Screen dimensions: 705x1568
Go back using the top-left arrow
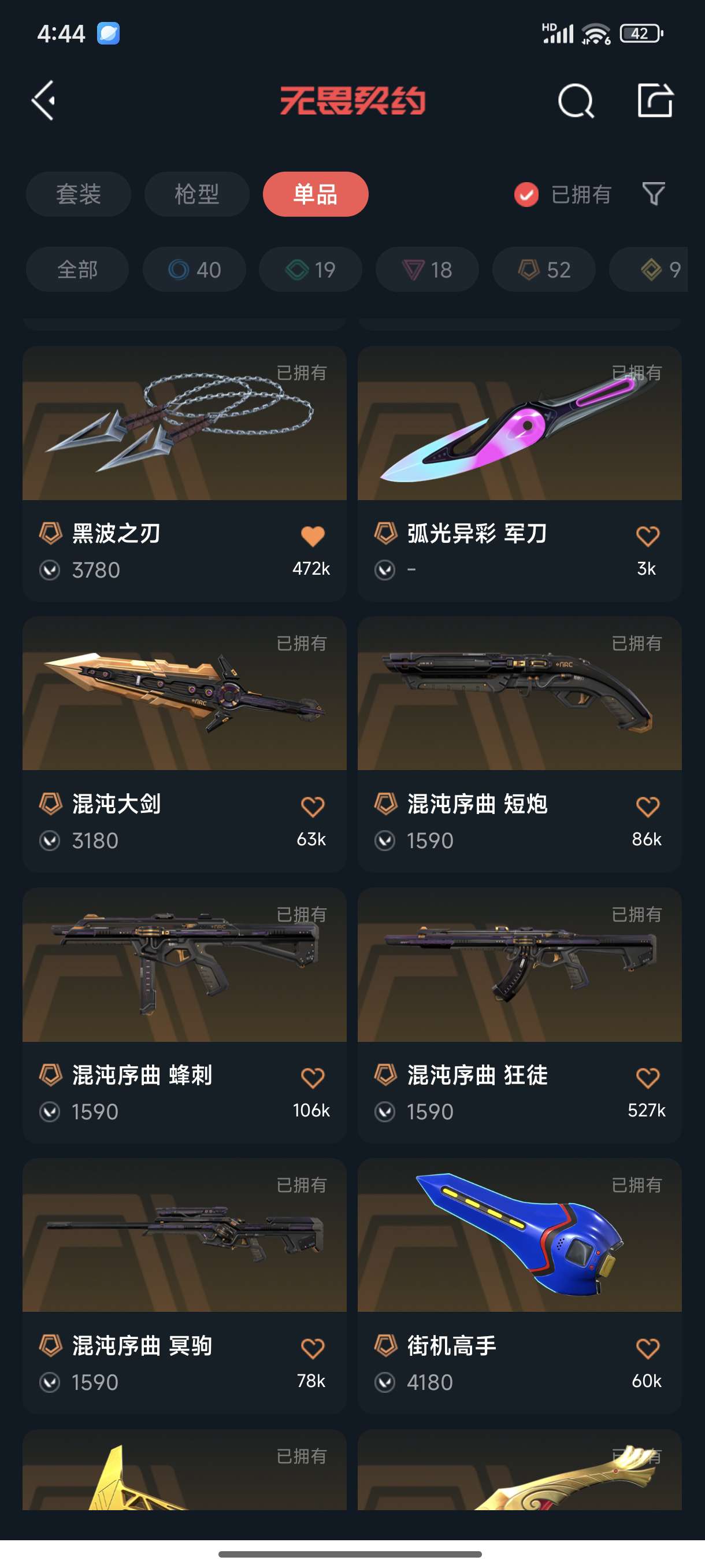pos(44,101)
